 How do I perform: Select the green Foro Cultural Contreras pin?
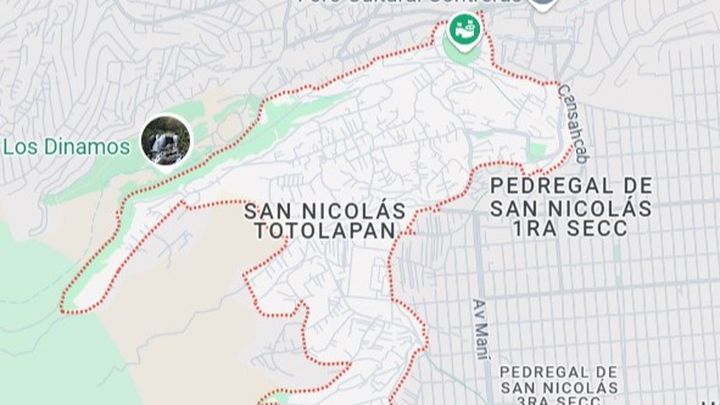(463, 33)
